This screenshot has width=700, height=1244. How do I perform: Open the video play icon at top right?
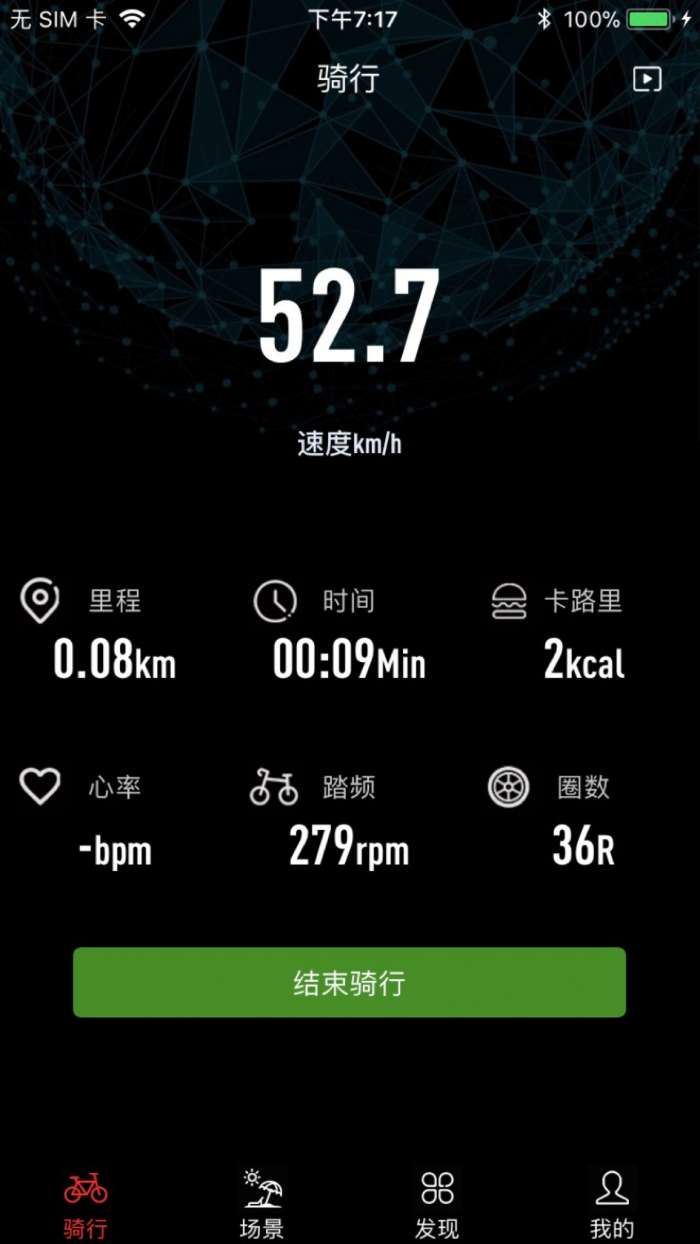[647, 79]
